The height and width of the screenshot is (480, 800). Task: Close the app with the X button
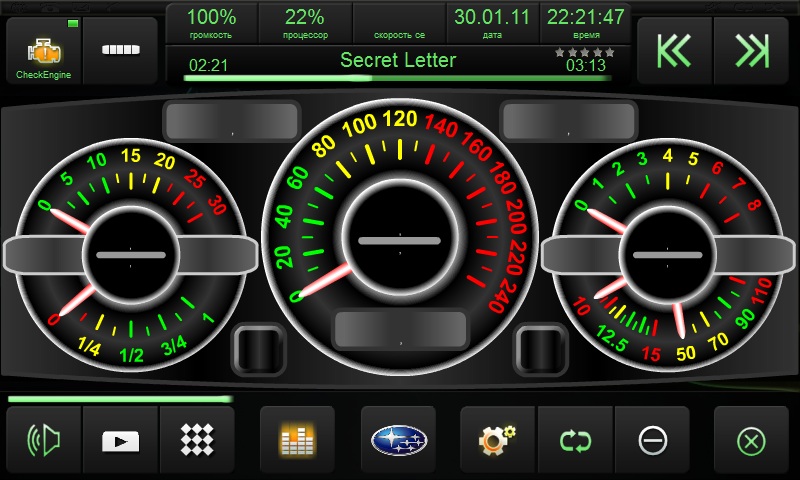point(751,440)
